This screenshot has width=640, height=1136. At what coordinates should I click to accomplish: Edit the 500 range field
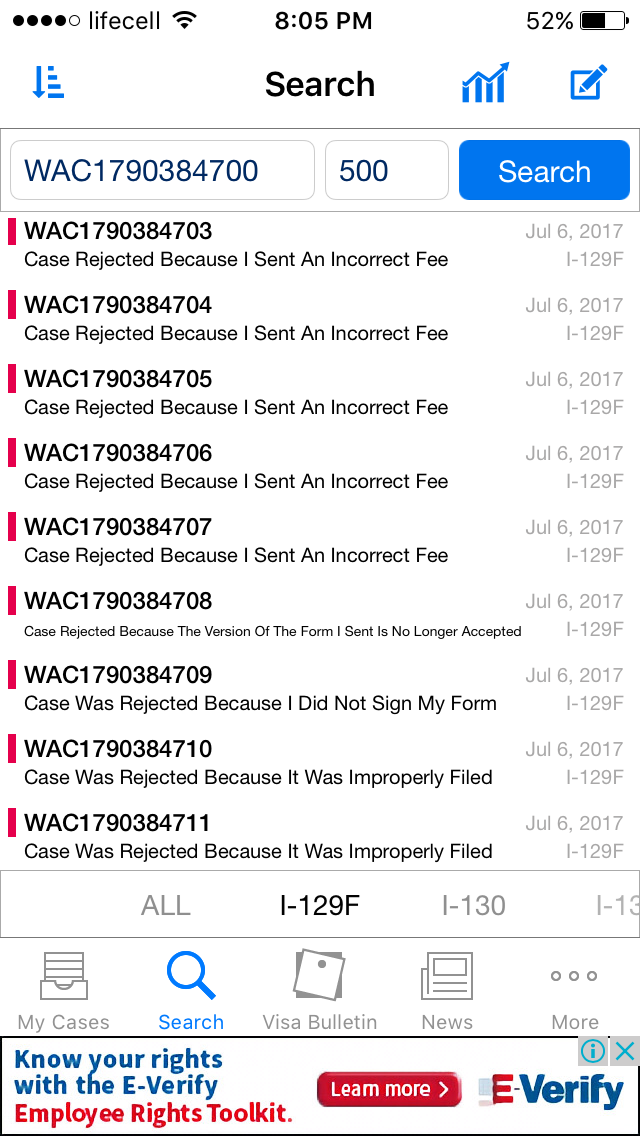tap(387, 170)
